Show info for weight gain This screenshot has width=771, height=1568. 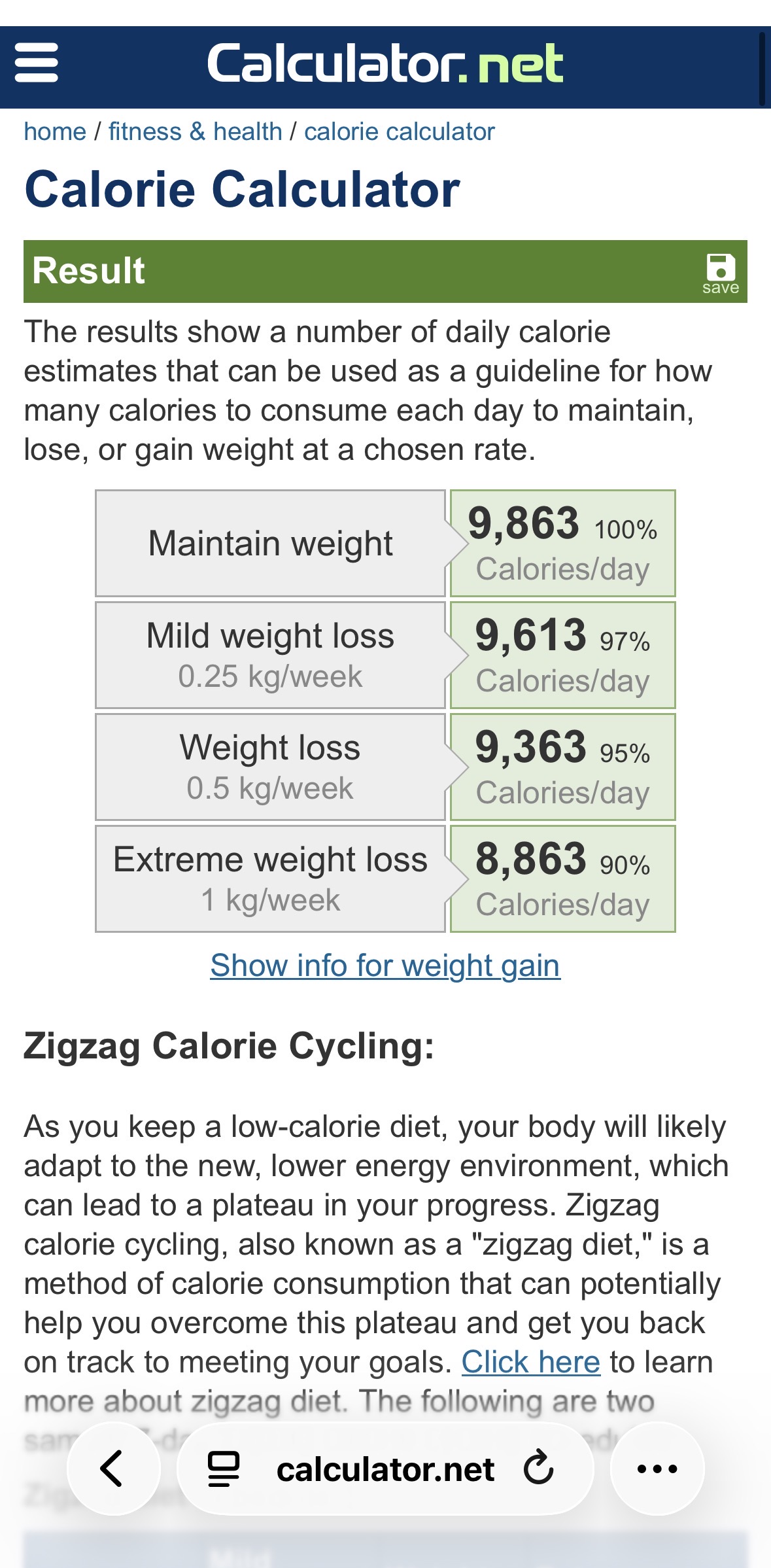coord(385,966)
